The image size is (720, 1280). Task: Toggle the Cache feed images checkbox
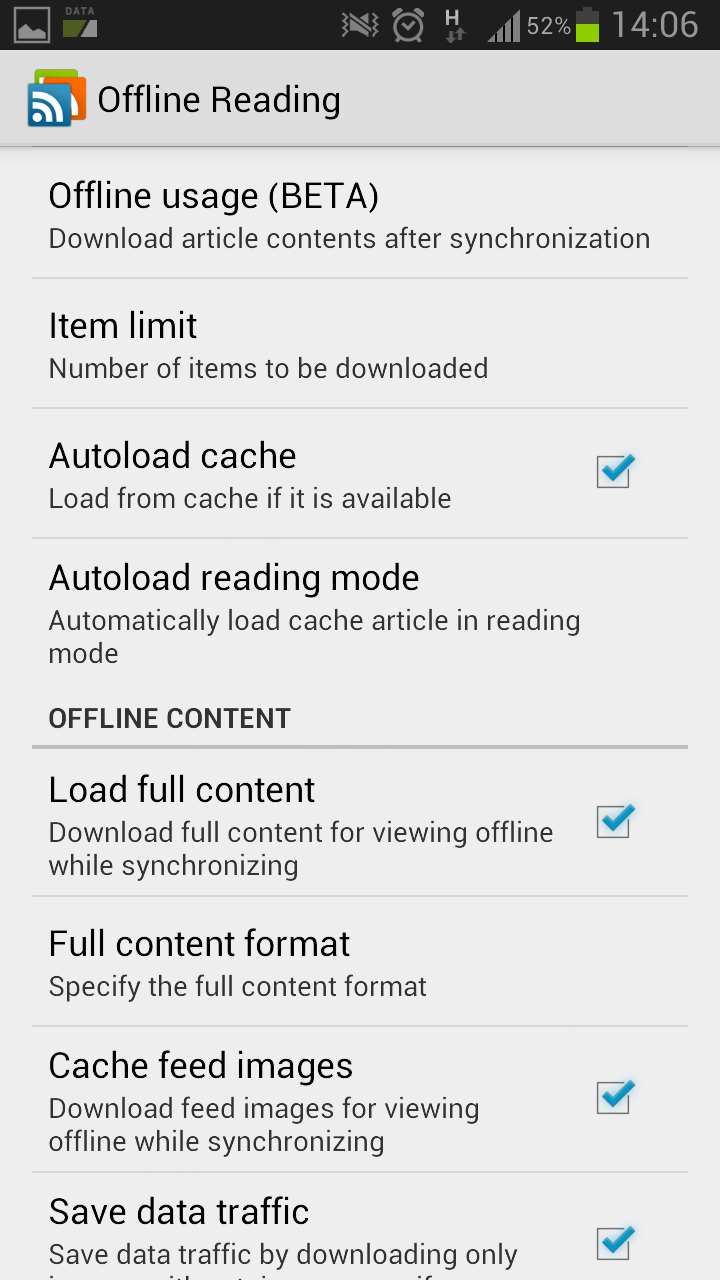(x=614, y=1097)
